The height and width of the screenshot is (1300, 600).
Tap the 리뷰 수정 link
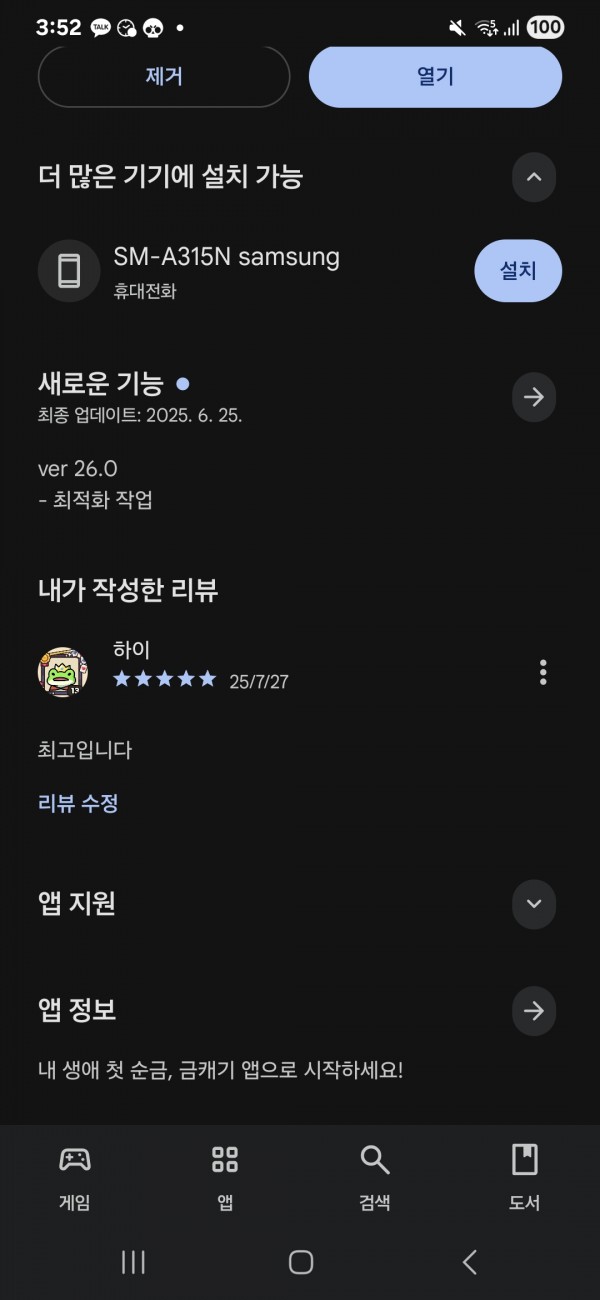(x=79, y=803)
